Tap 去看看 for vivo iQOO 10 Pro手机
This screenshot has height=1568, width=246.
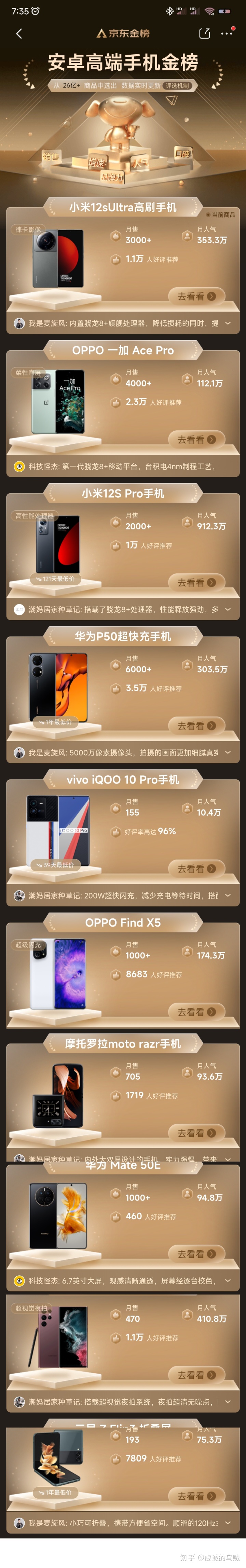tap(196, 869)
